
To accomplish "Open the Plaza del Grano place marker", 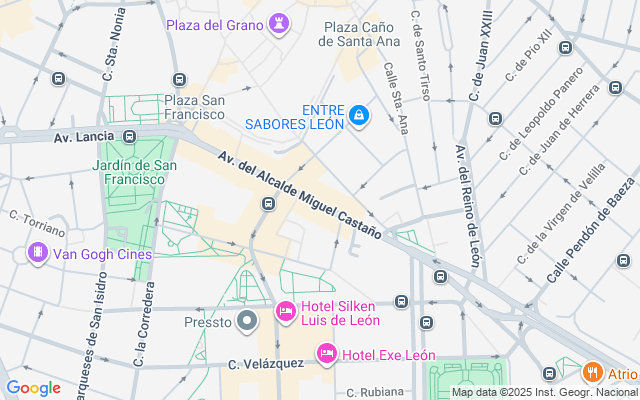I will tap(279, 24).
